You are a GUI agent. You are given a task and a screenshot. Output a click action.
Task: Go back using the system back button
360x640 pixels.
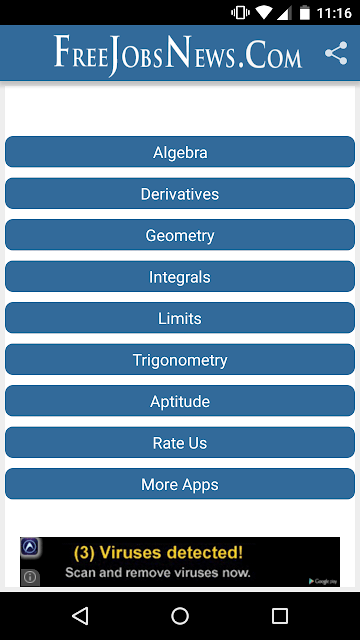click(80, 616)
